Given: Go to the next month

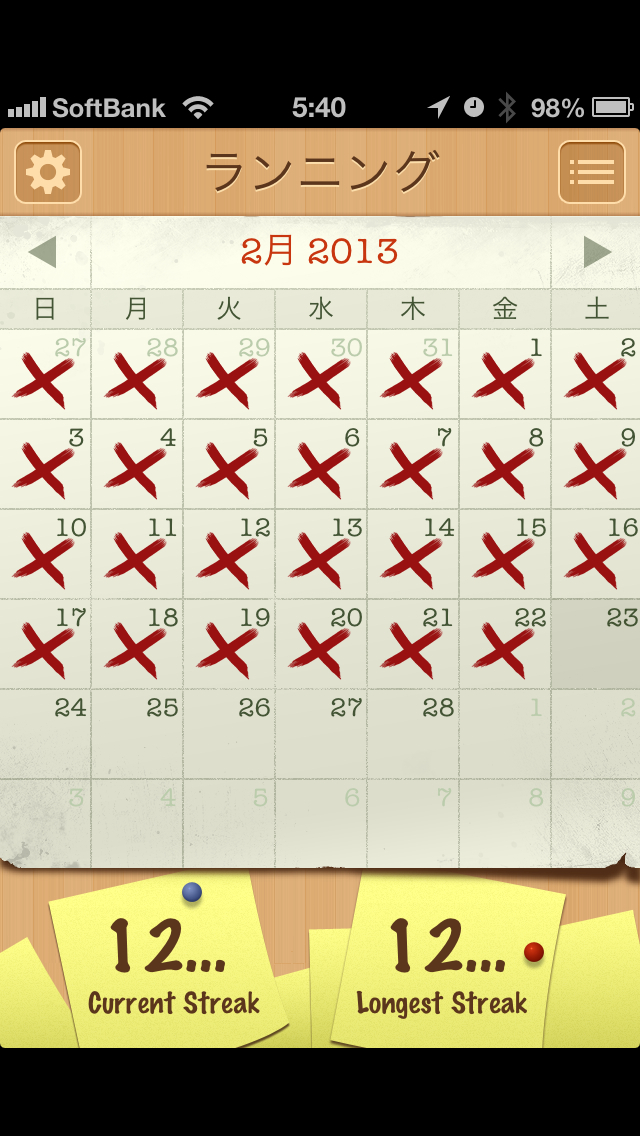Looking at the screenshot, I should click(x=596, y=252).
